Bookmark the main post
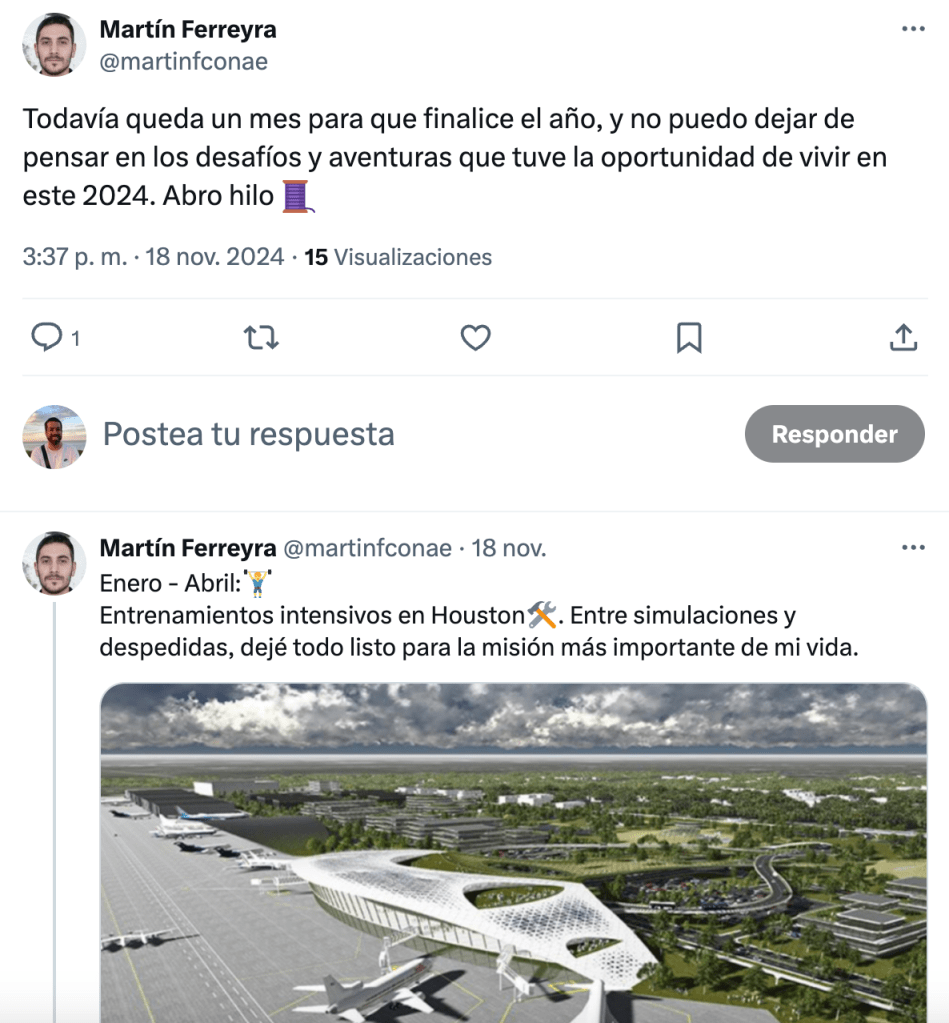The width and height of the screenshot is (949, 1023). pyautogui.click(x=689, y=338)
